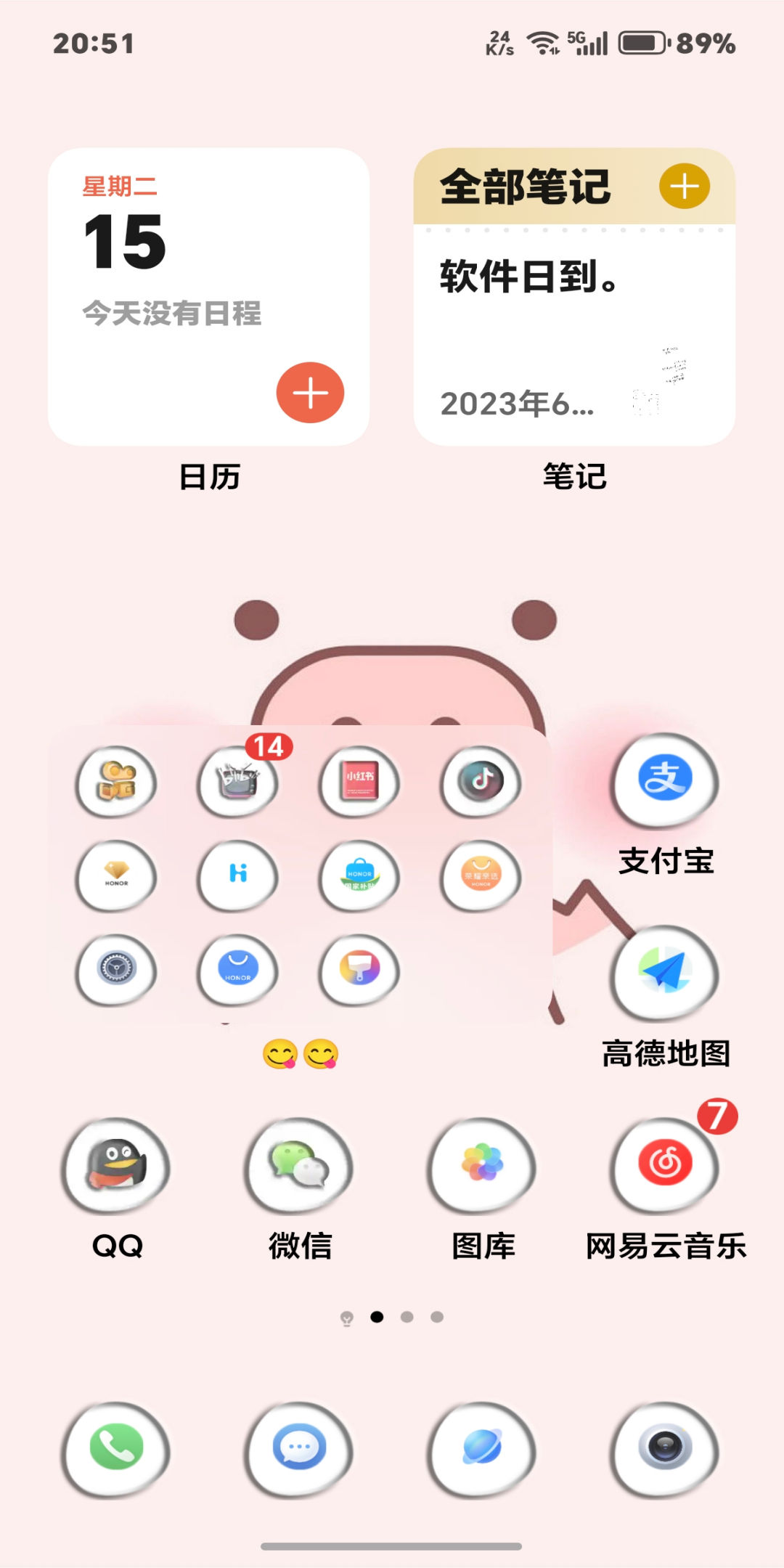Launch TikTok app in the folder

(481, 781)
